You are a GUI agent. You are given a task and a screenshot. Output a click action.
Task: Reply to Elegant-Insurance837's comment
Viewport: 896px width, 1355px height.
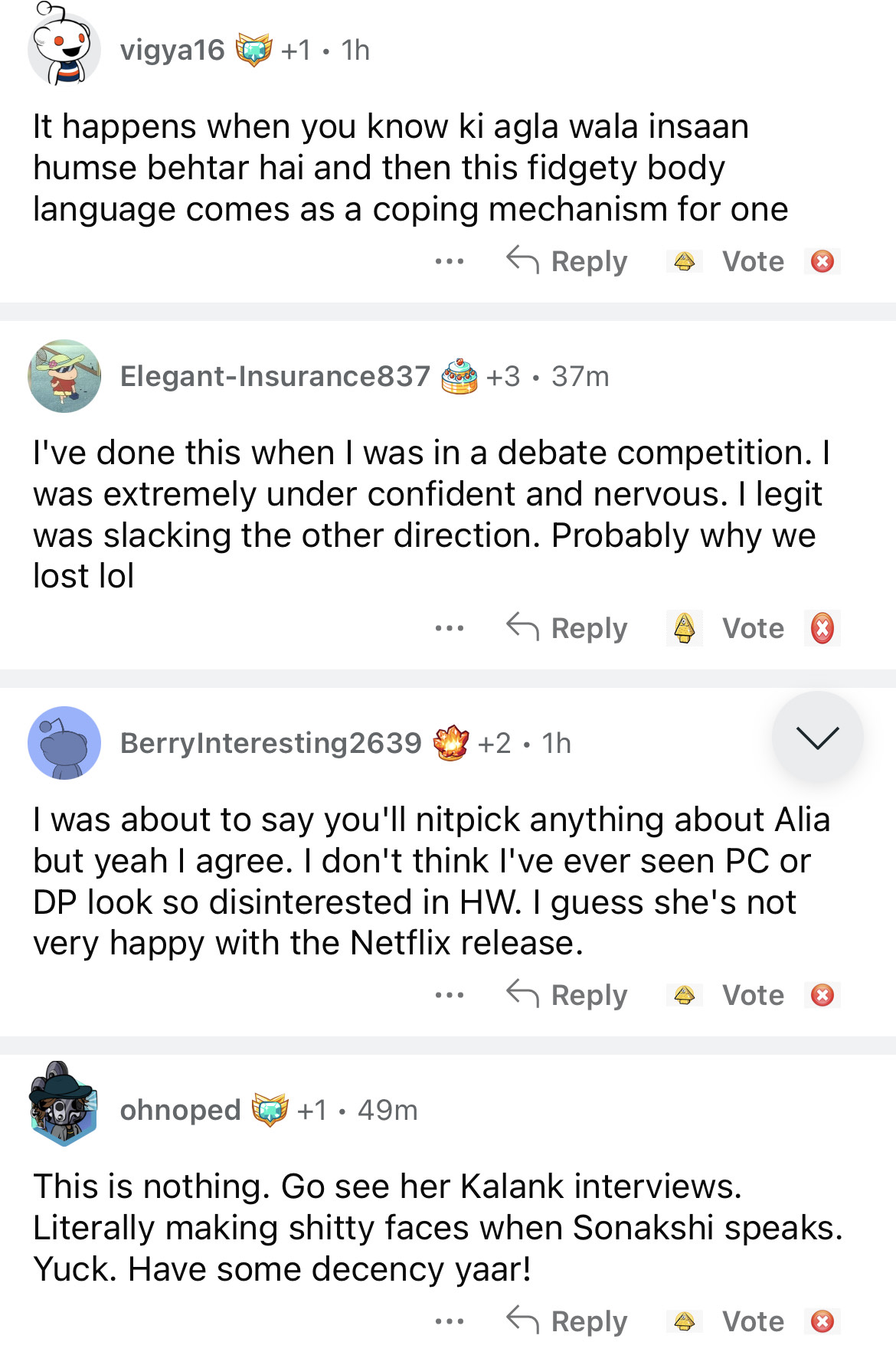(x=567, y=628)
